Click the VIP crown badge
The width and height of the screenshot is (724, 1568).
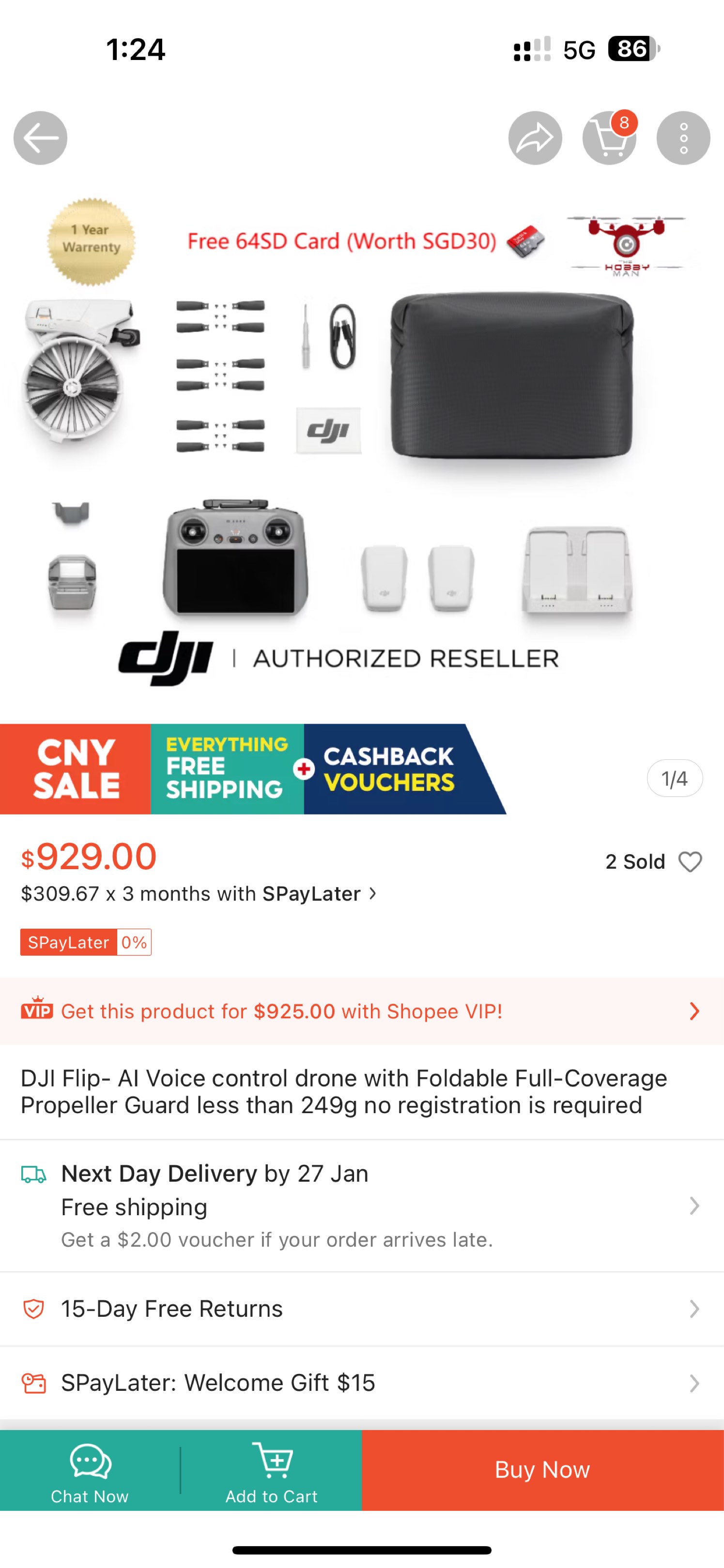(x=38, y=1011)
